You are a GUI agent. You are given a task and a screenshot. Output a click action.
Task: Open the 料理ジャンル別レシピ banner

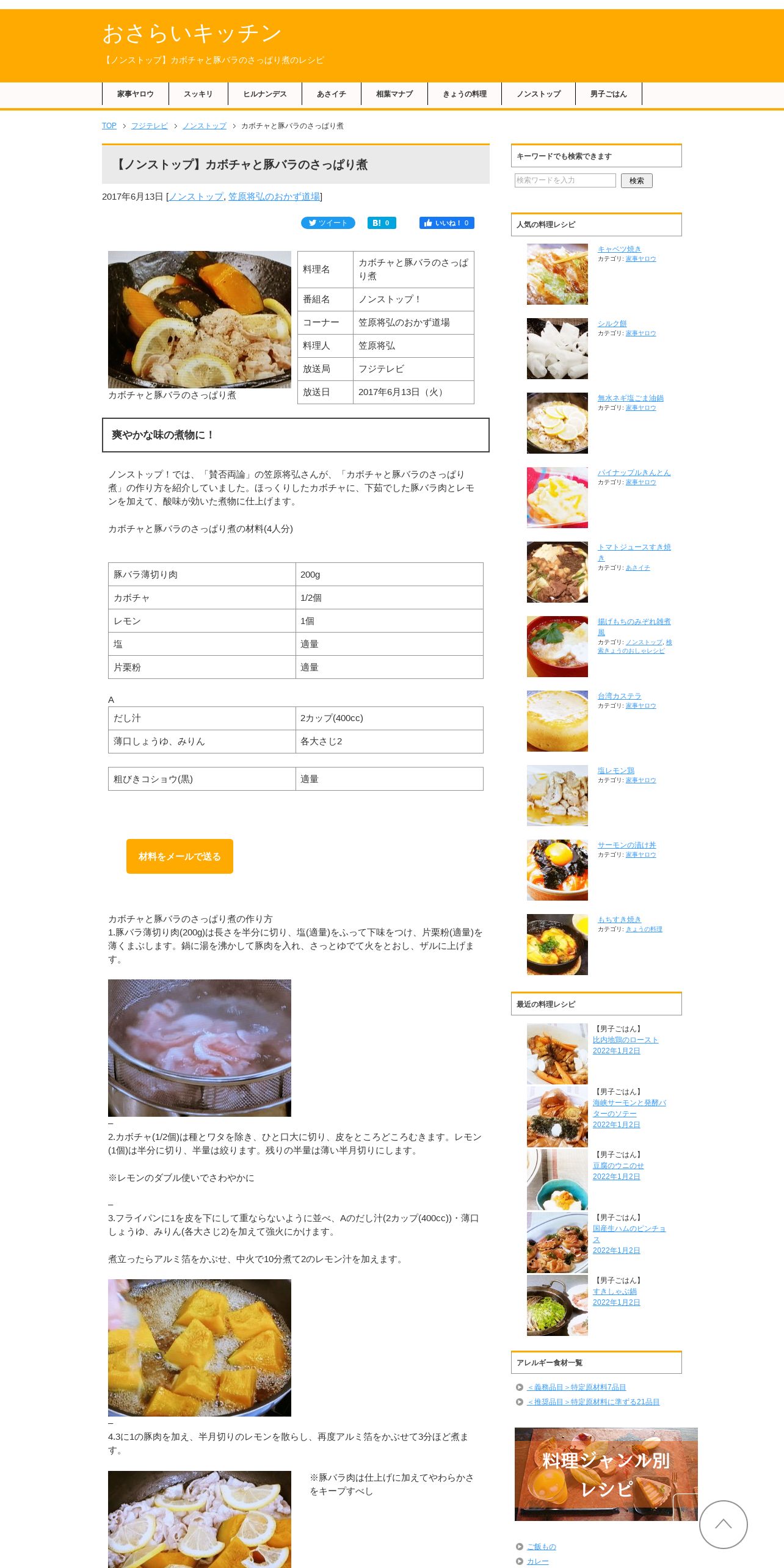[606, 1474]
